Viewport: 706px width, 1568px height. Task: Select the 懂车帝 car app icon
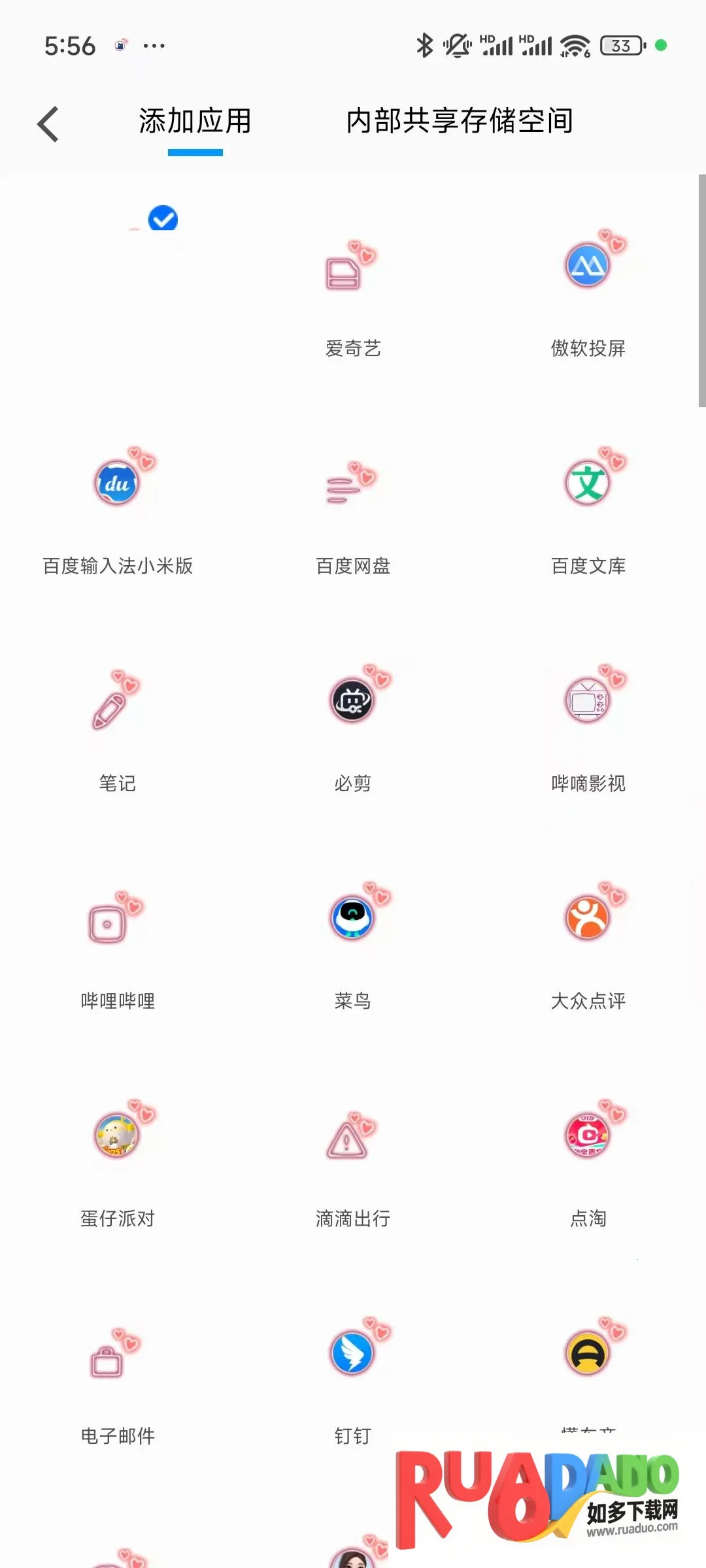(586, 1352)
